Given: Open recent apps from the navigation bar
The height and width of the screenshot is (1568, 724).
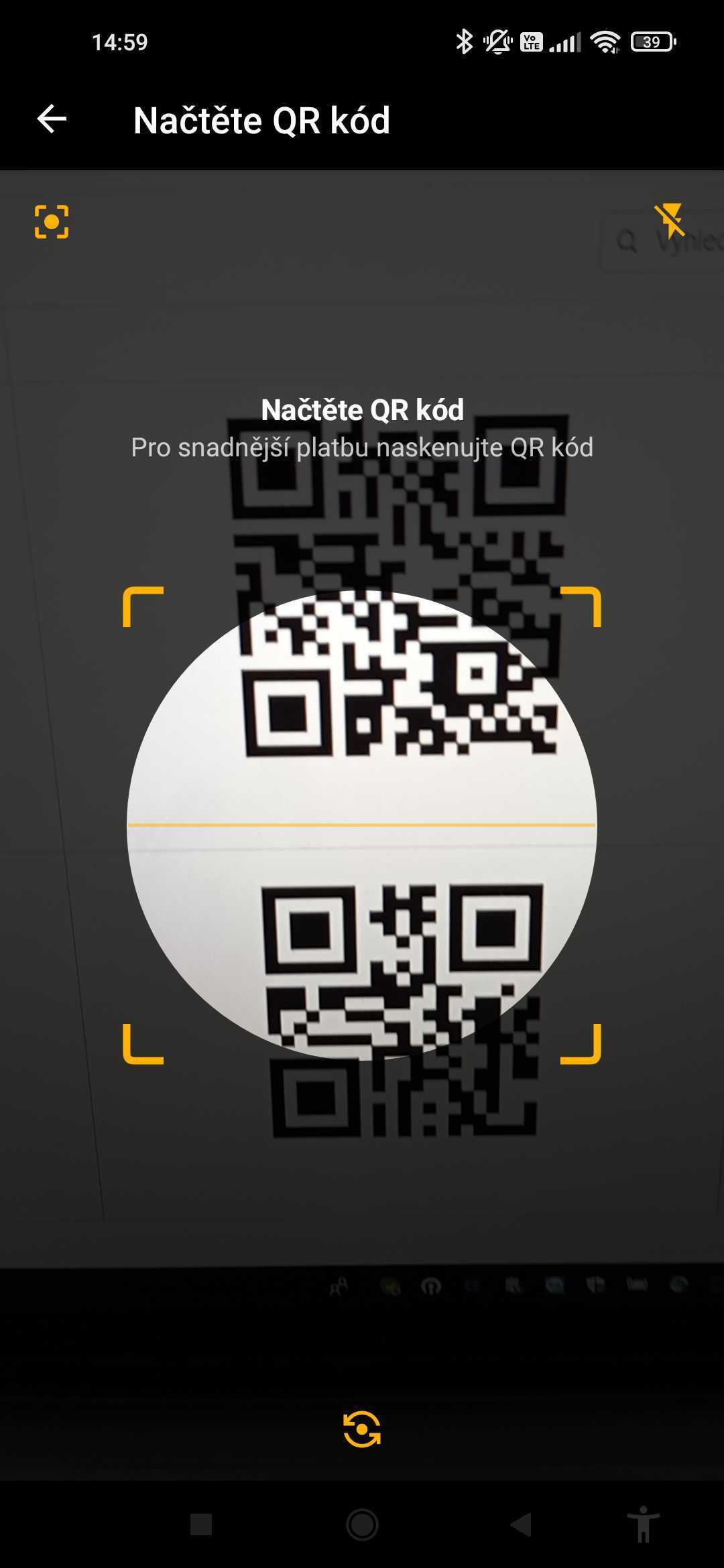Looking at the screenshot, I should 201,1524.
